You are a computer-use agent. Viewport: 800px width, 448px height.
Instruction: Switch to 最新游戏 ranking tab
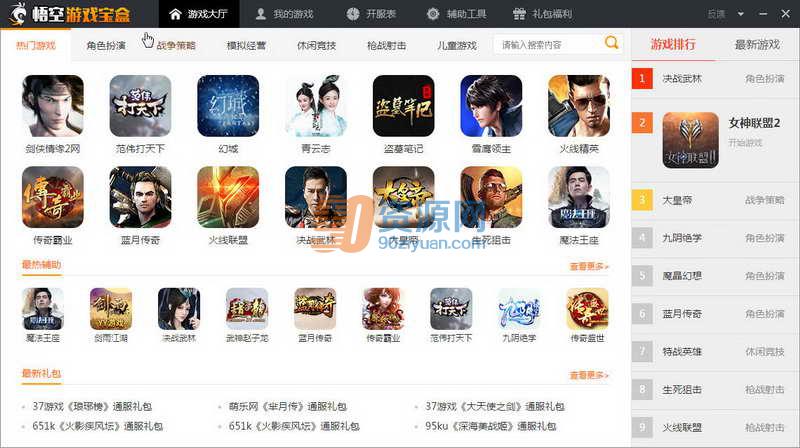click(x=757, y=45)
